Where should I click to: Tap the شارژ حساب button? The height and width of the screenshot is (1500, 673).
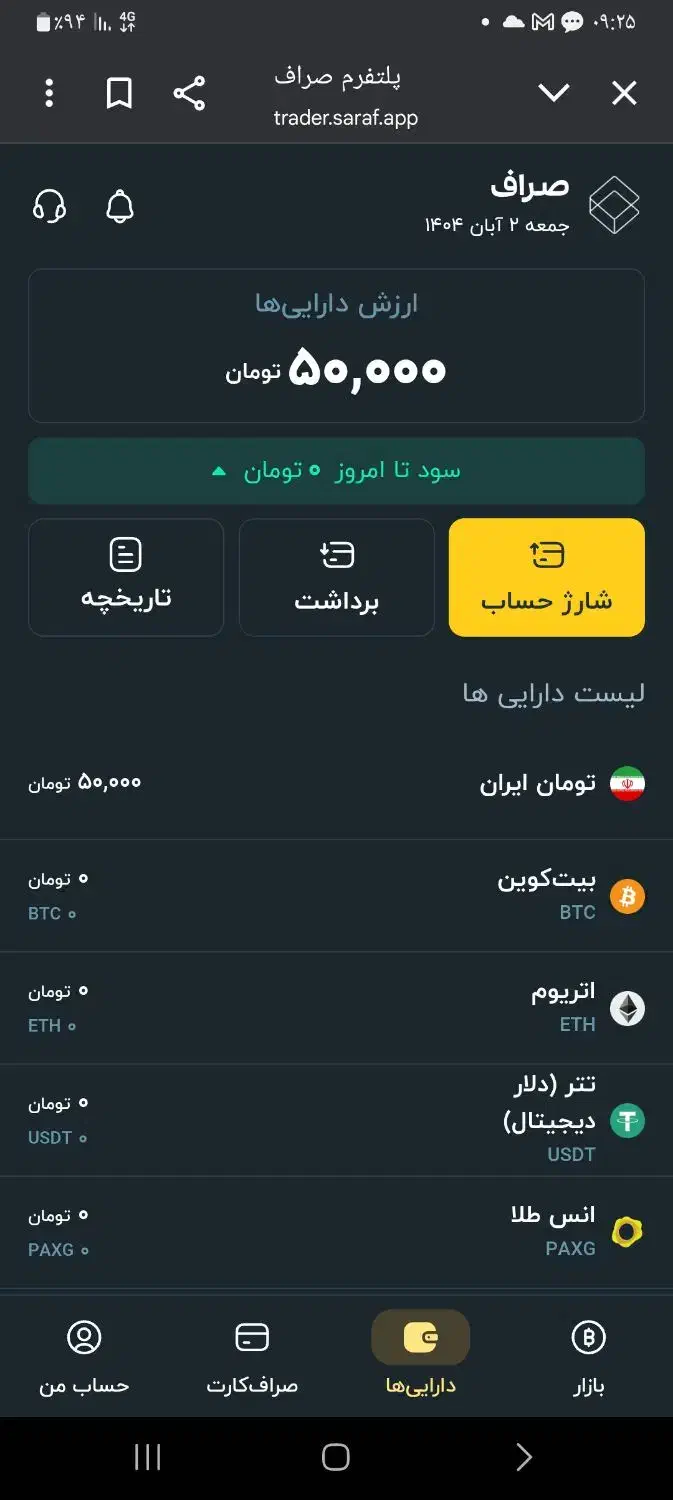(546, 577)
